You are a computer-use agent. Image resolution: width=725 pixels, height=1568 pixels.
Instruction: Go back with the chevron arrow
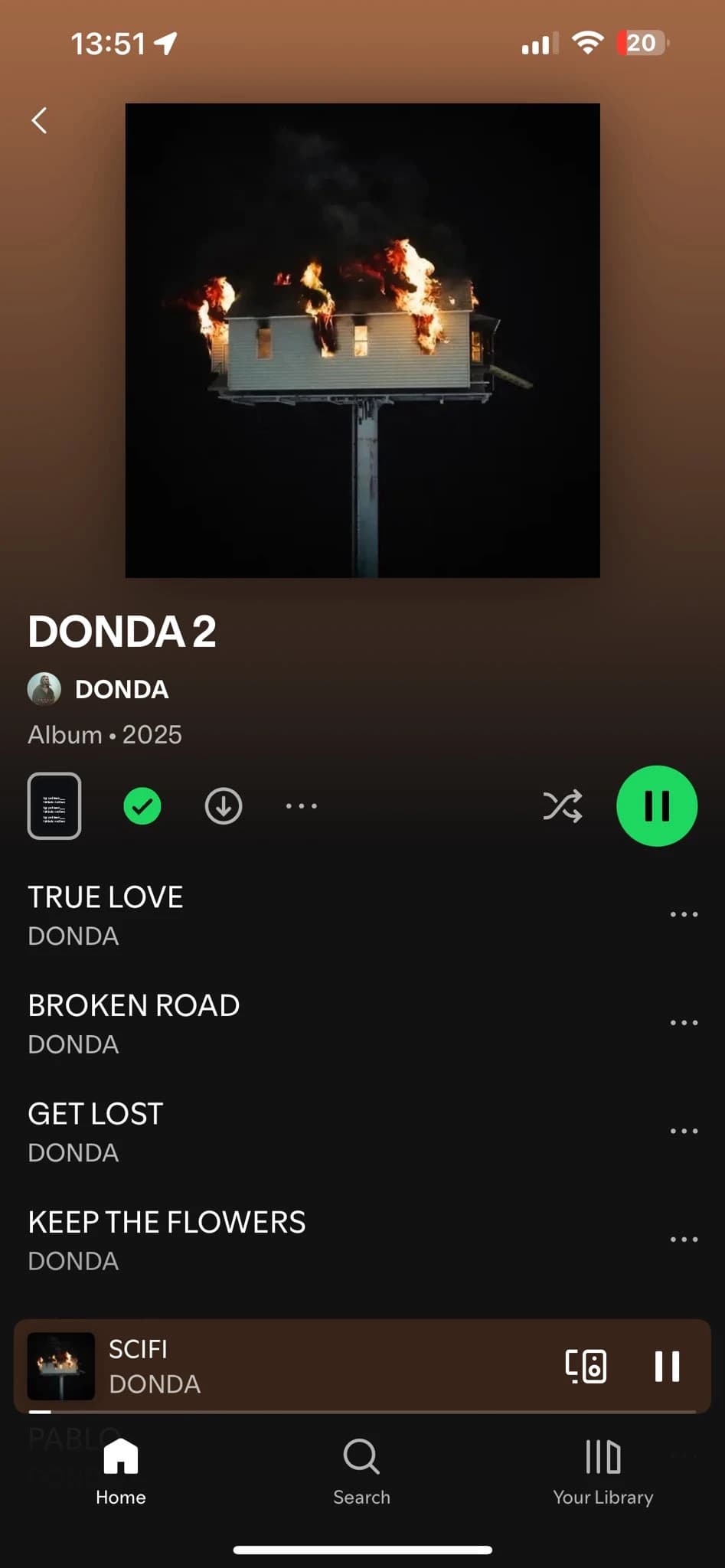tap(38, 120)
